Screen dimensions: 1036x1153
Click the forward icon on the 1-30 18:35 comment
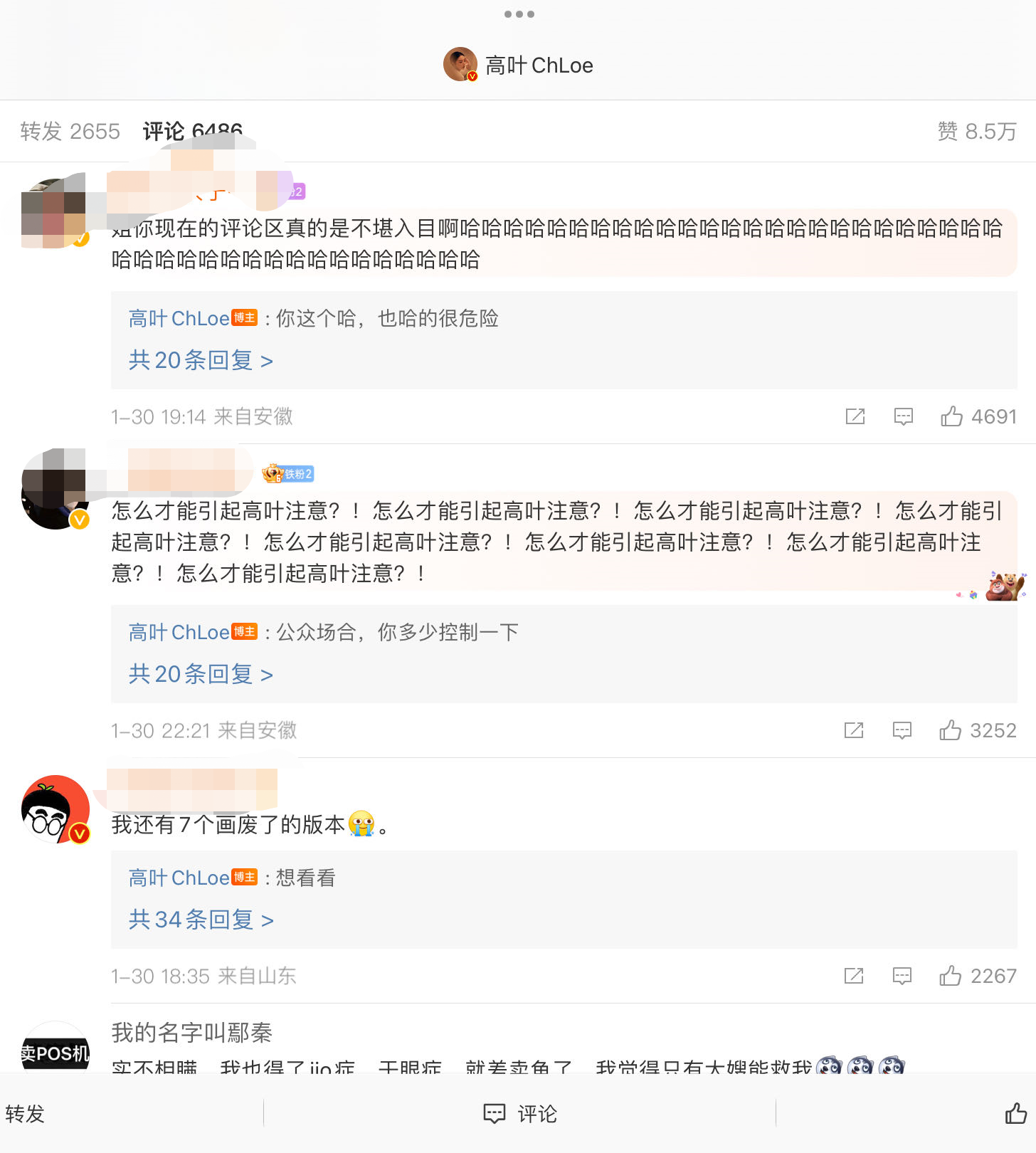pos(853,976)
